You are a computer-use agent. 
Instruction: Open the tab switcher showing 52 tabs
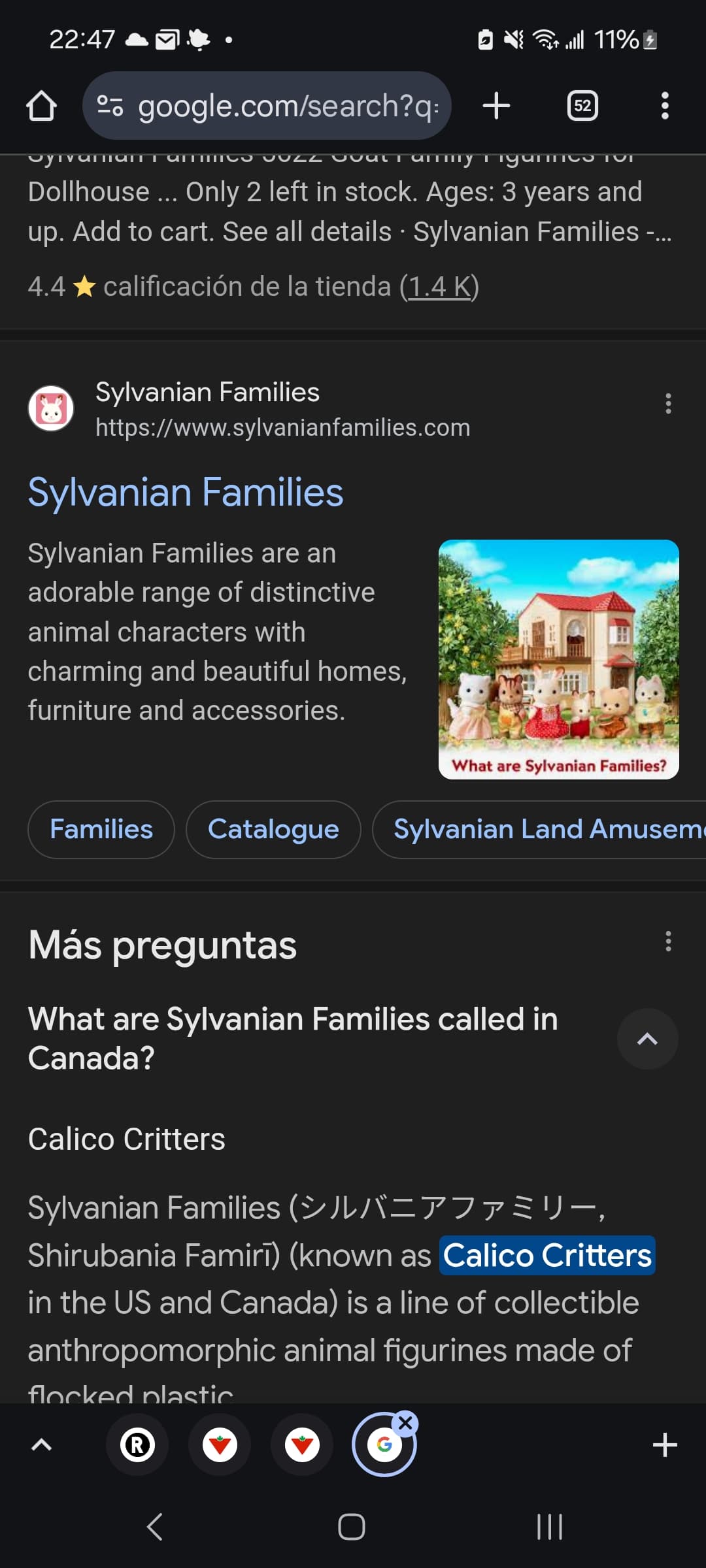[x=582, y=106]
